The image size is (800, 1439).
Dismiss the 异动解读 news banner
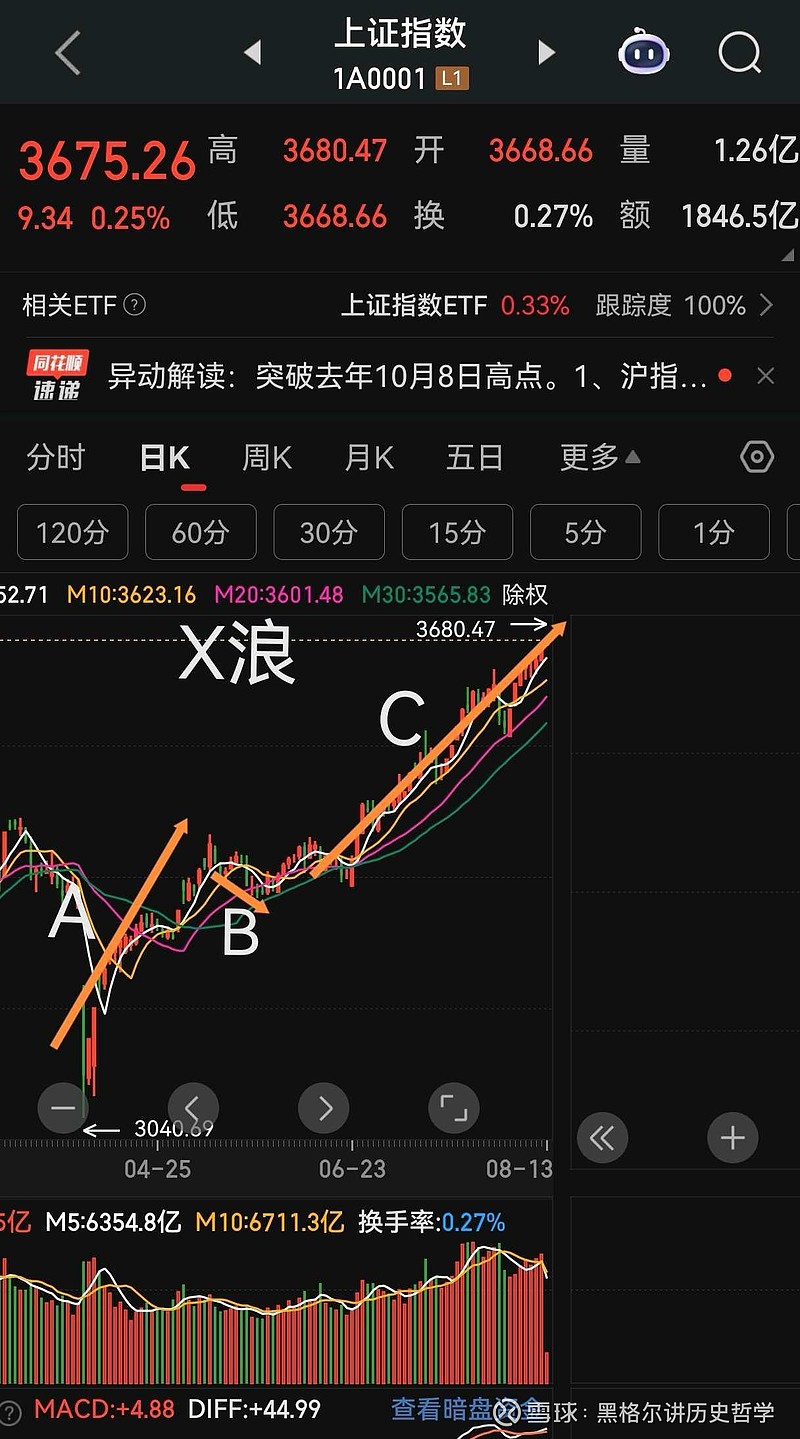766,376
